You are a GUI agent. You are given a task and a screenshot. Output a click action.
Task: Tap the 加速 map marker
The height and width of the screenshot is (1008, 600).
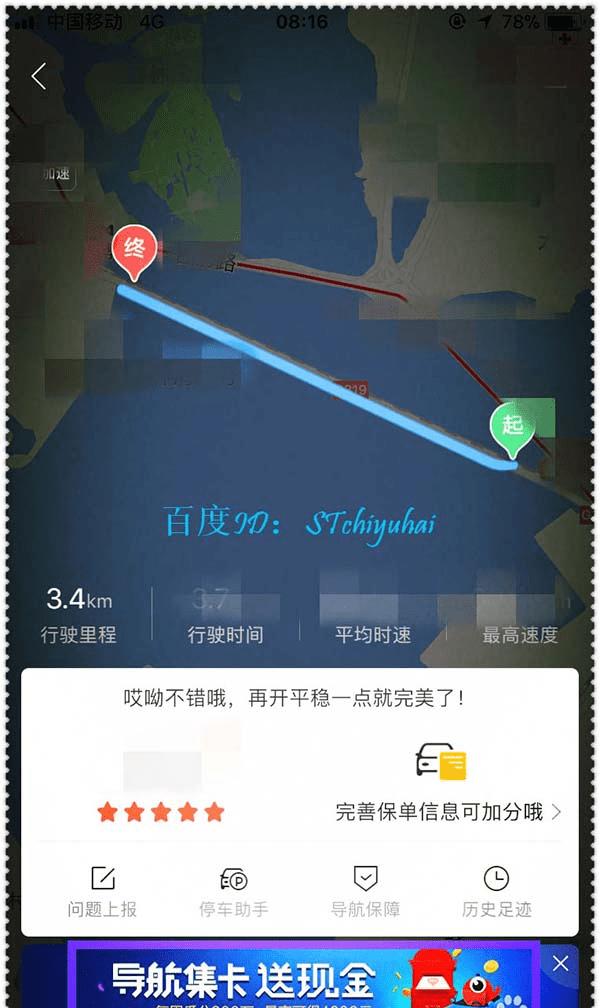(x=57, y=174)
